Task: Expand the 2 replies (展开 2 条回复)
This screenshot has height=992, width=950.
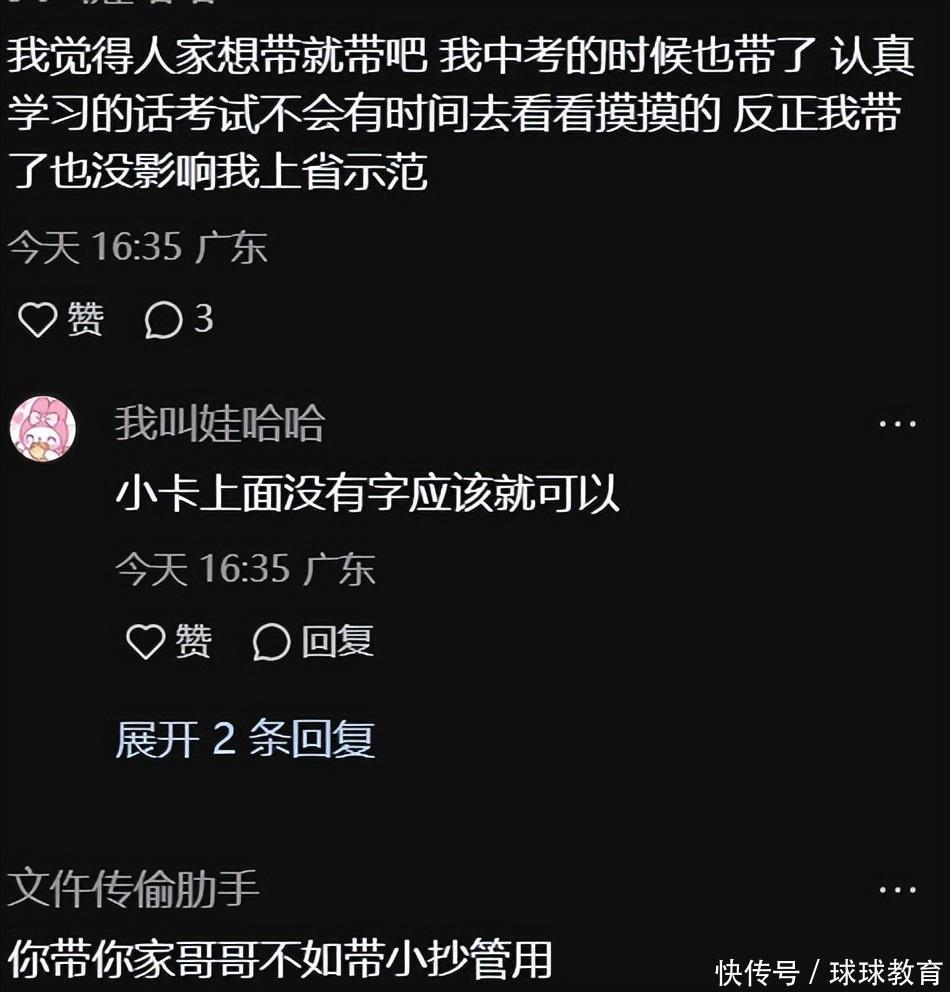Action: click(x=245, y=740)
